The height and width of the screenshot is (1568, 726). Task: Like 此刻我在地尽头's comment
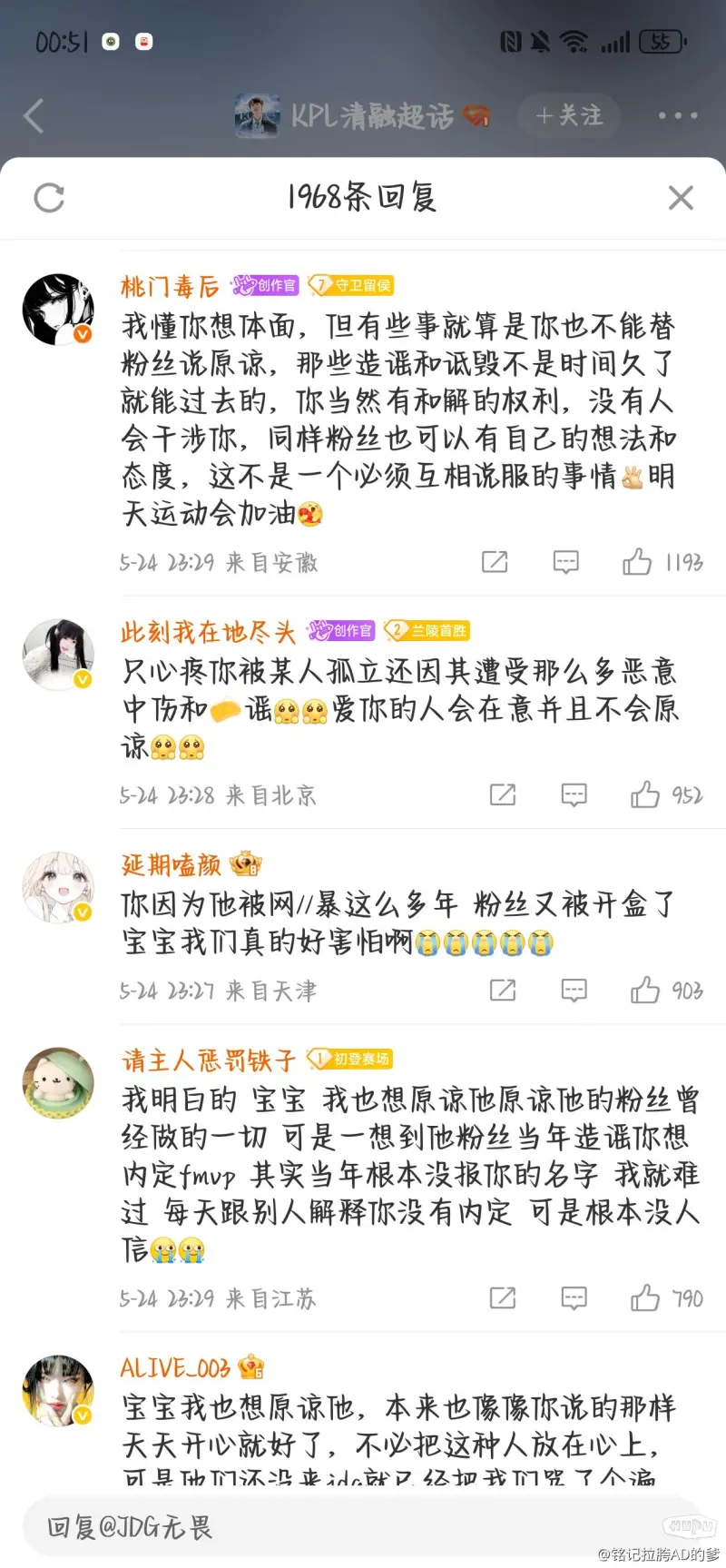(x=645, y=795)
